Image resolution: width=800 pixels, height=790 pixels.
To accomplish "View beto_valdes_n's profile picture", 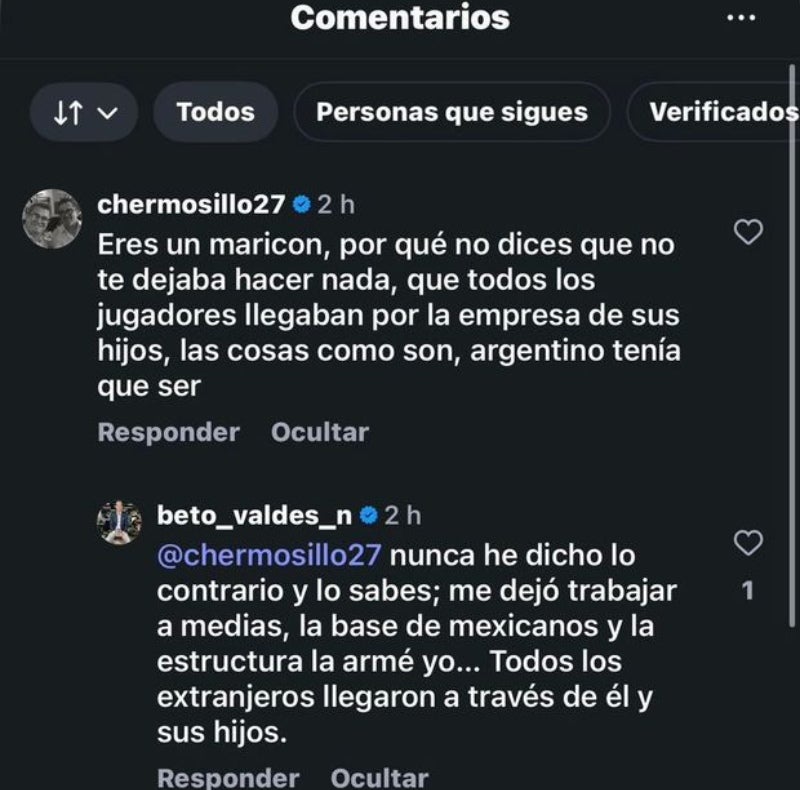I will 118,522.
